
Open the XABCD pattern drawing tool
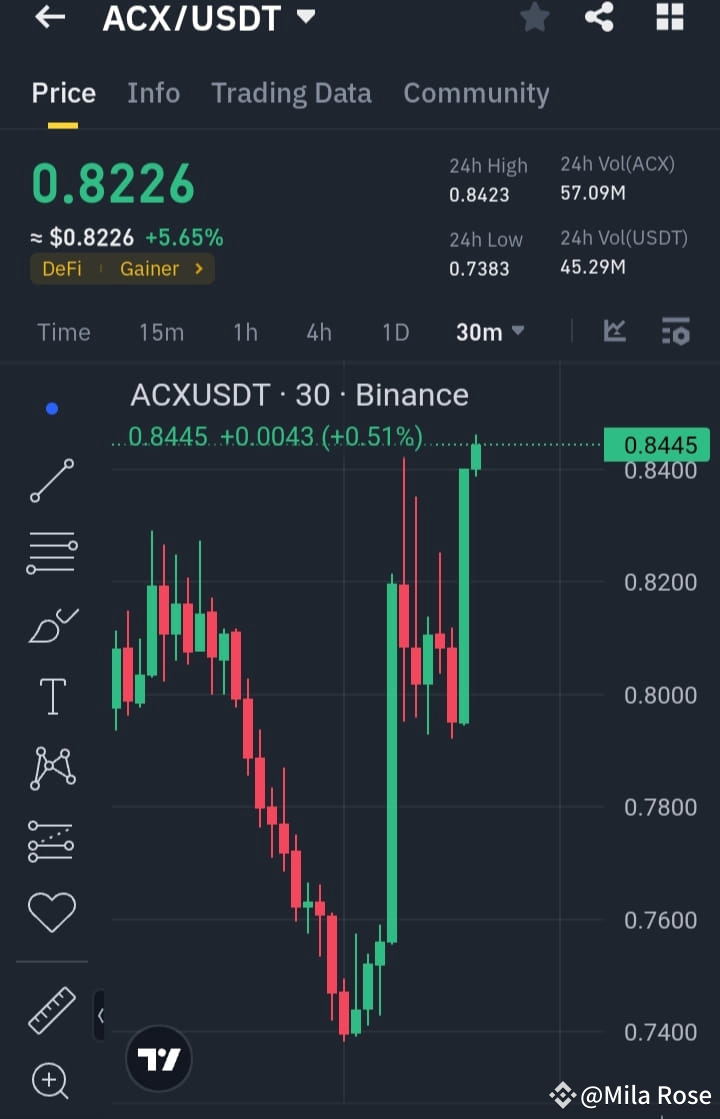[51, 767]
